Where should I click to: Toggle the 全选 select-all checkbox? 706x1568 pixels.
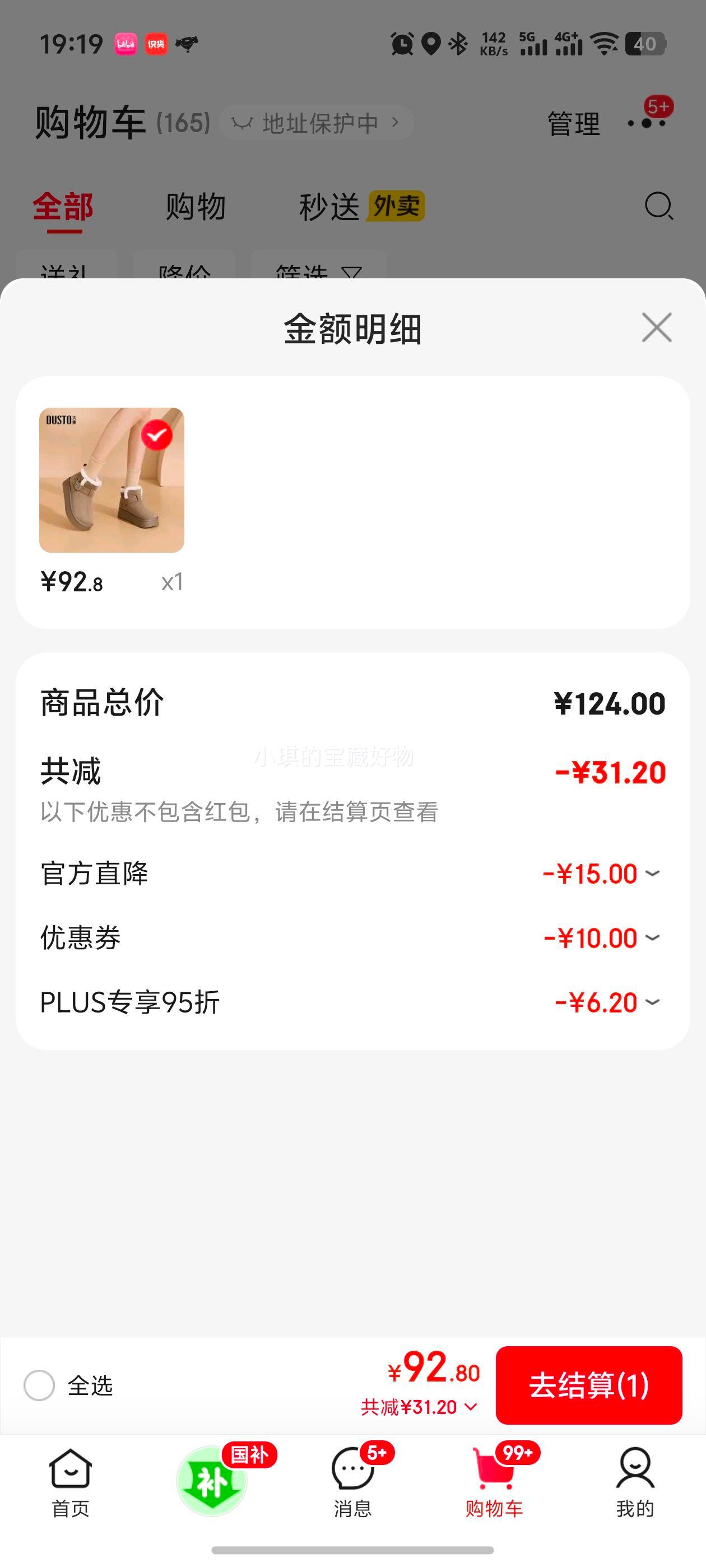(x=40, y=1385)
